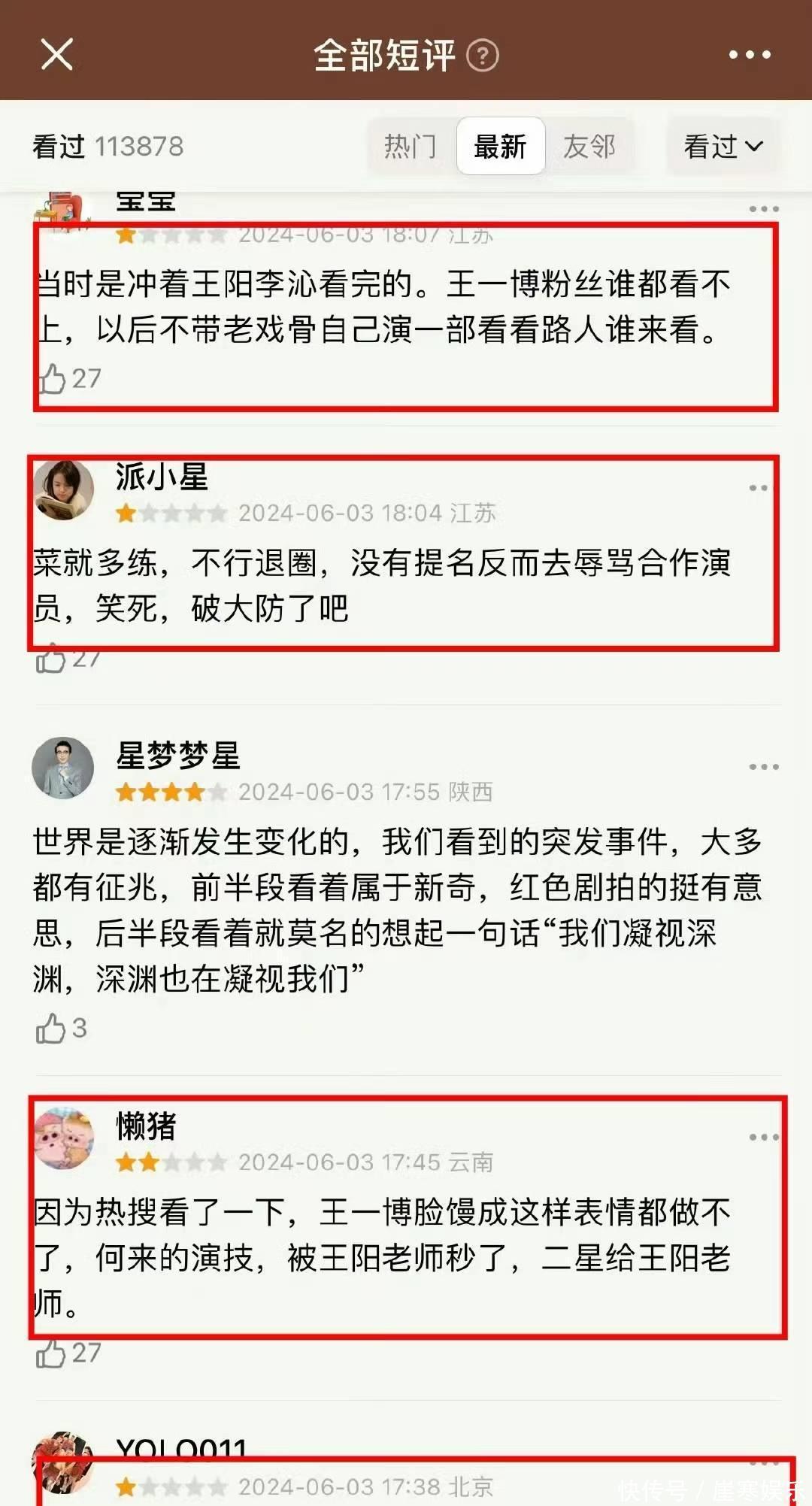The width and height of the screenshot is (812, 1506).
Task: Like the review about 王阳李沁
Action: [52, 379]
